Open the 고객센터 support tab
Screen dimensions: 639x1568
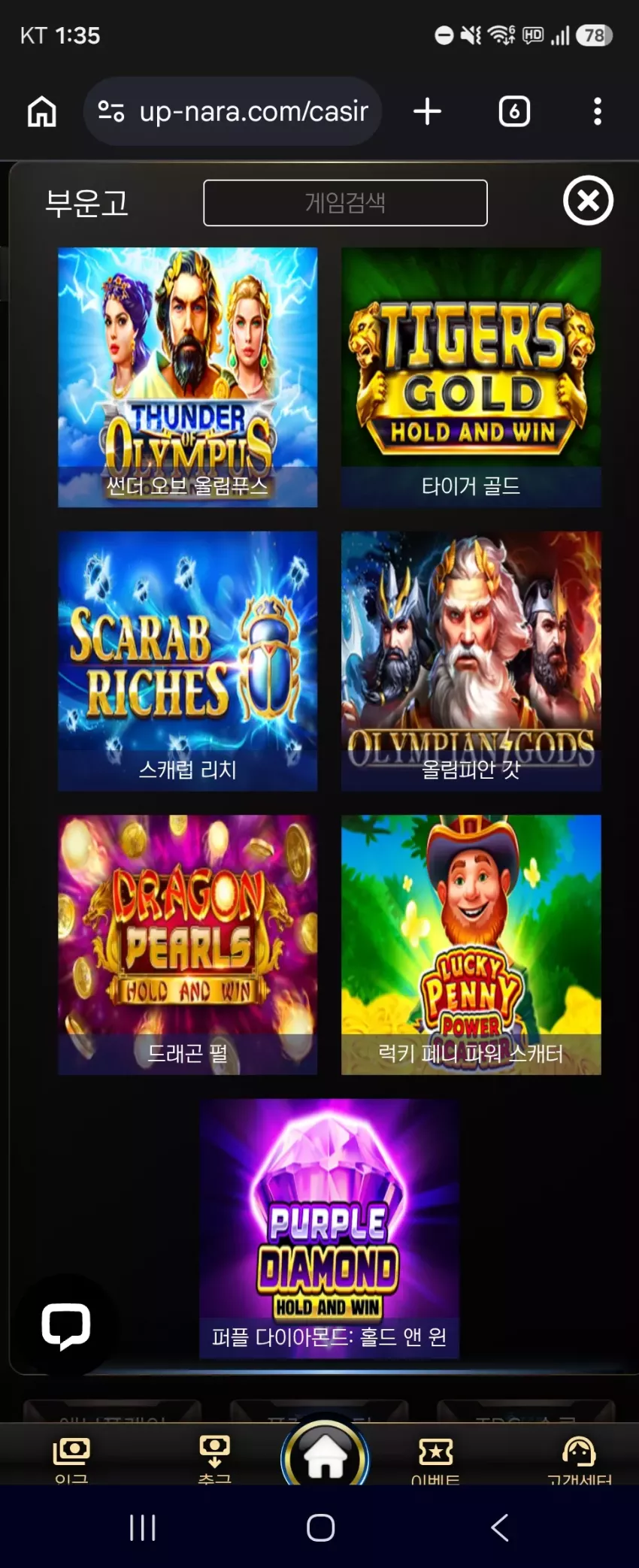580,1460
